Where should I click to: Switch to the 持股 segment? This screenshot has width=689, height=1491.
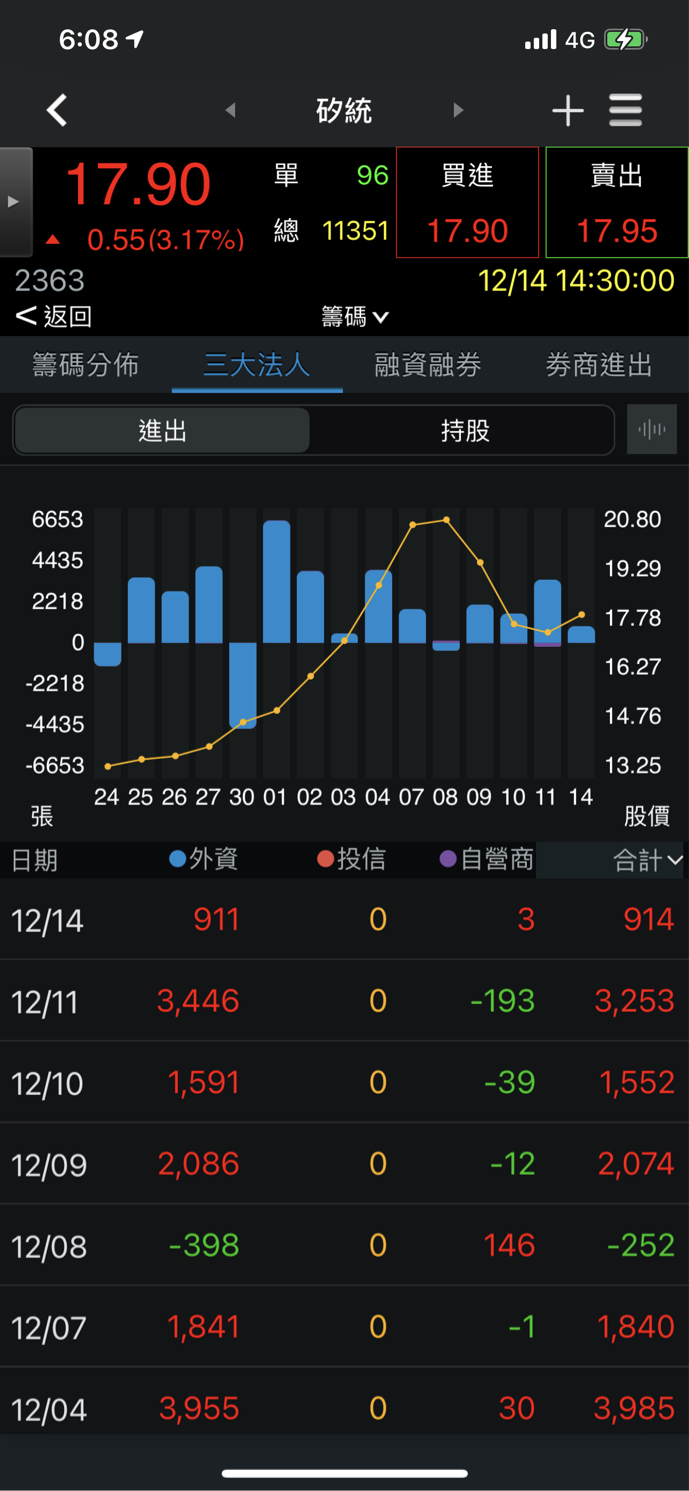tap(465, 431)
